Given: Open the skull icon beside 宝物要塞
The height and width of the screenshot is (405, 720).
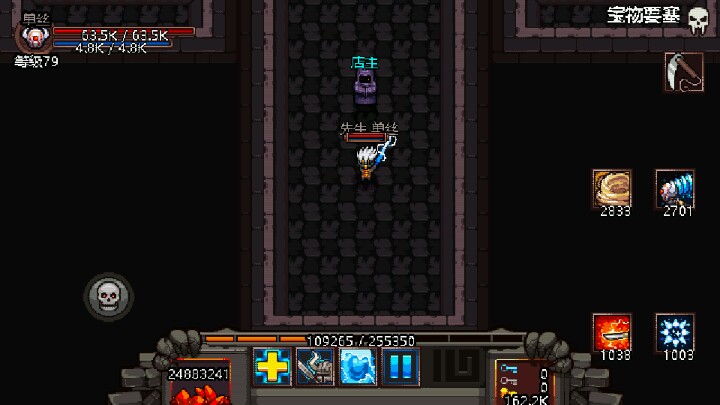Looking at the screenshot, I should click(x=699, y=17).
